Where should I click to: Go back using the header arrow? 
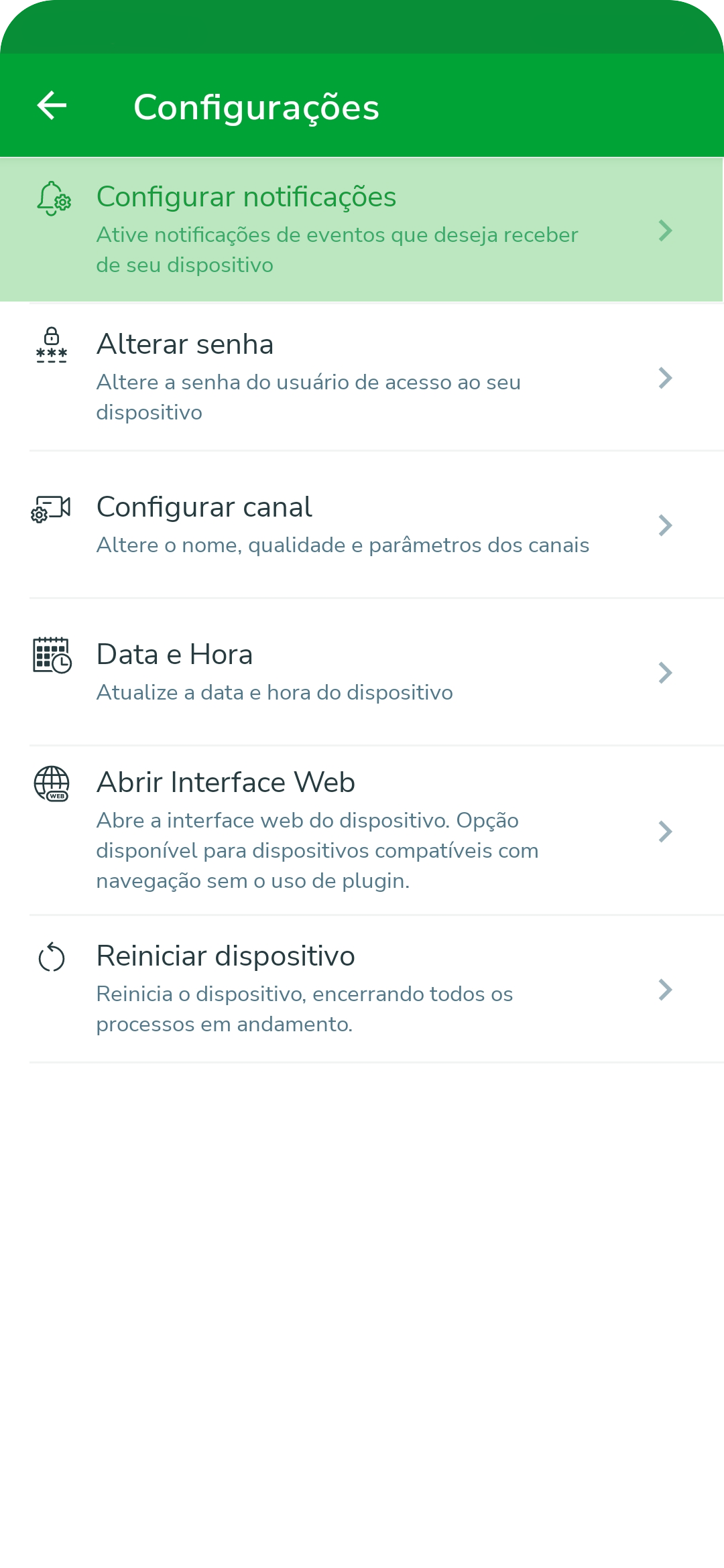(x=52, y=106)
